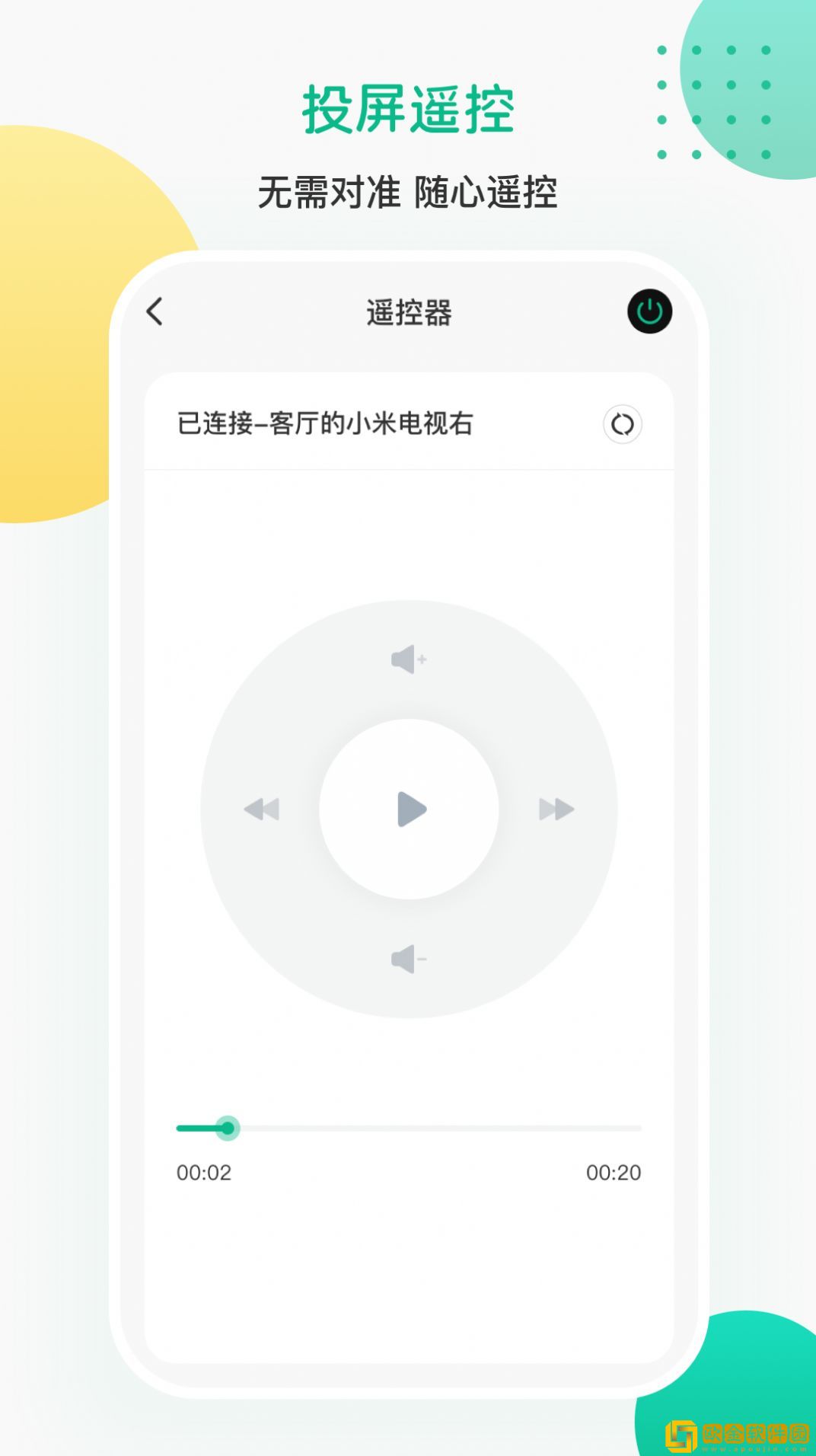
Task: Select the fast forward icon
Action: 556,809
